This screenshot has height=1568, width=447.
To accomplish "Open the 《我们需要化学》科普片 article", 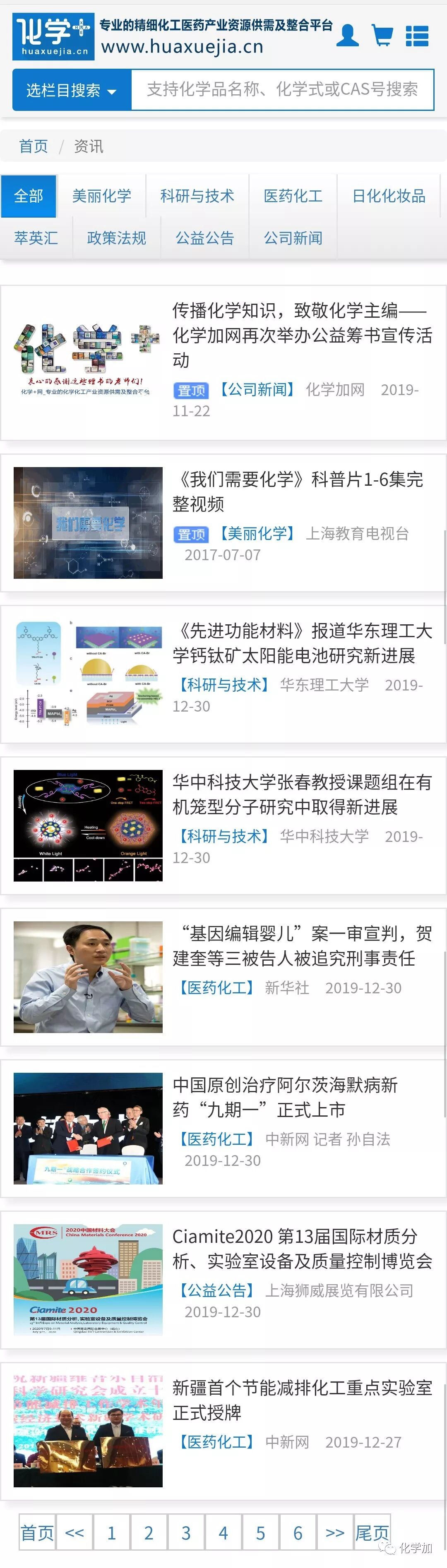I will click(x=298, y=491).
